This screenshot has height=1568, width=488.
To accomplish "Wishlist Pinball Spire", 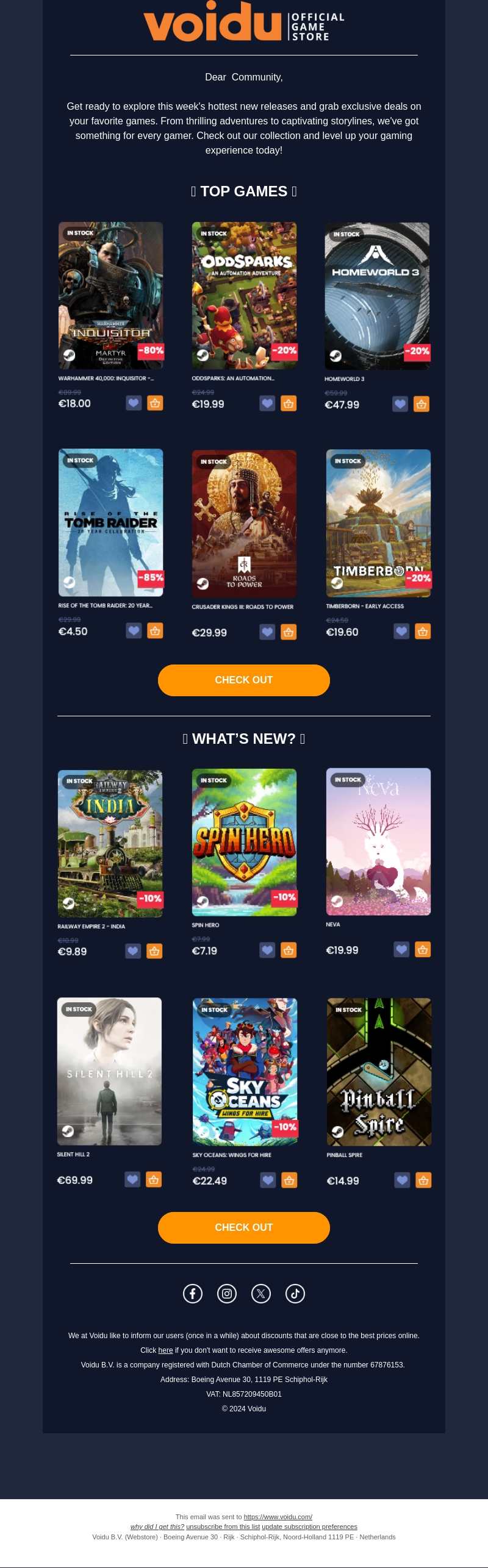I will click(x=402, y=1181).
